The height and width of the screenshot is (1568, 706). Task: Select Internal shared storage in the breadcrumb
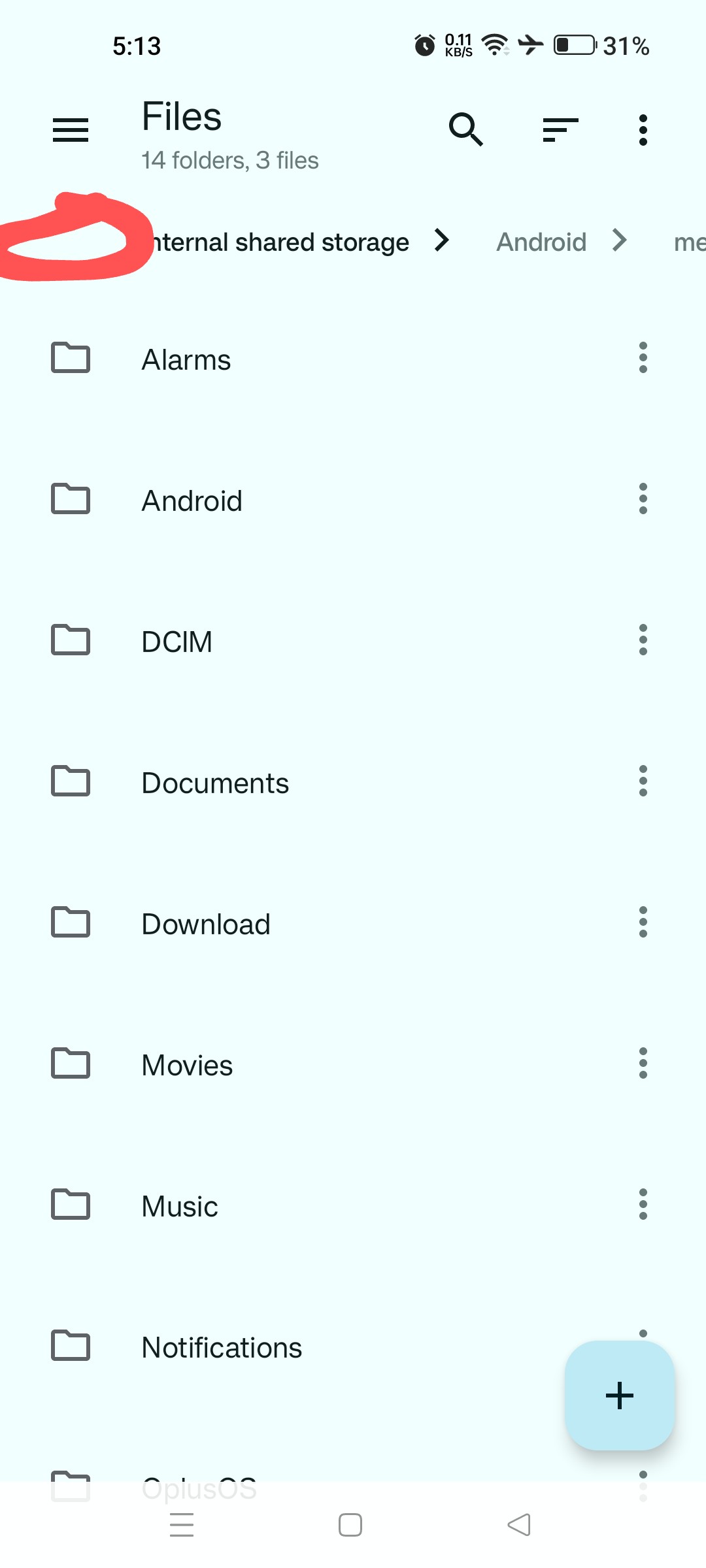coord(275,241)
